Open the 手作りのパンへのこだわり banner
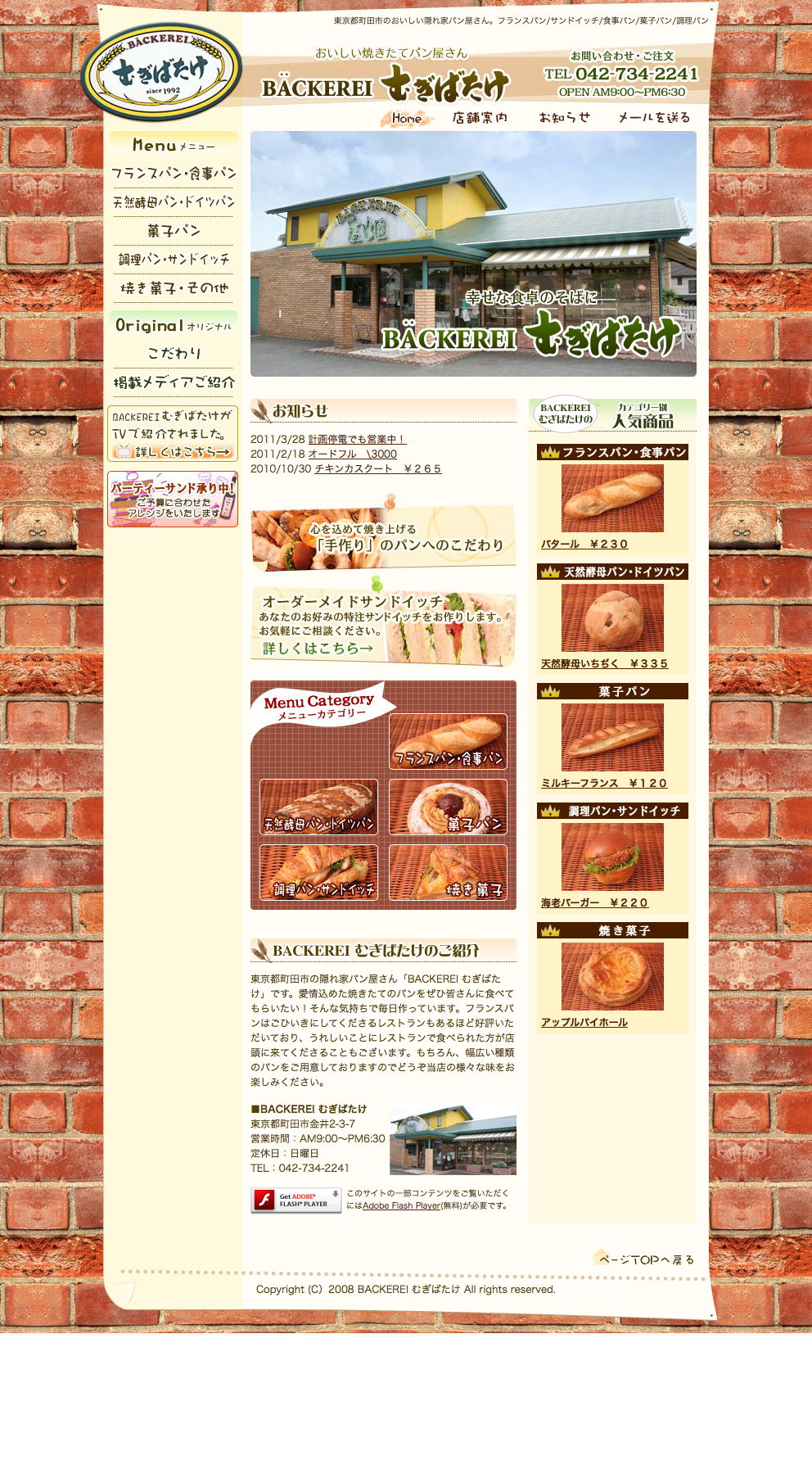The height and width of the screenshot is (1465, 812). click(x=383, y=538)
